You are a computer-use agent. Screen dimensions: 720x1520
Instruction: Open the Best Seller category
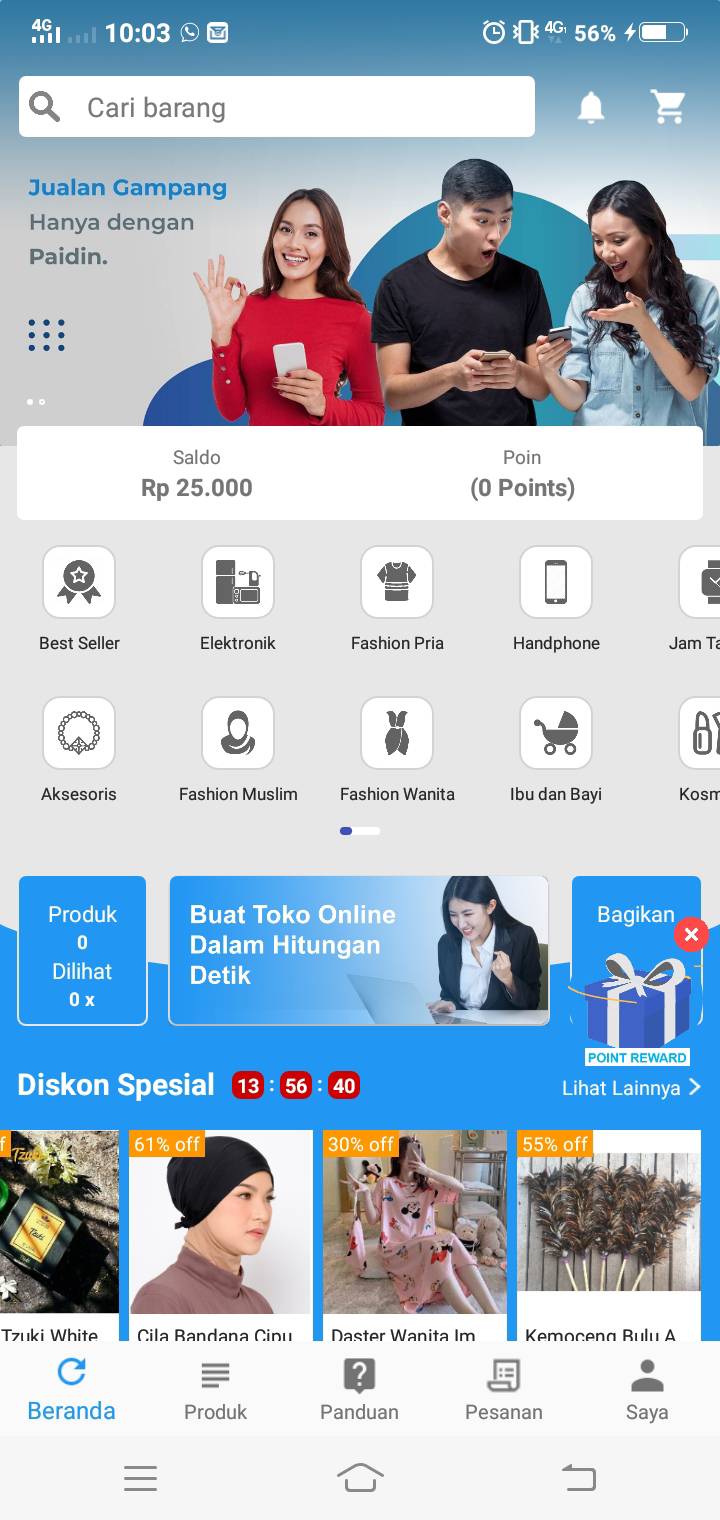[79, 599]
